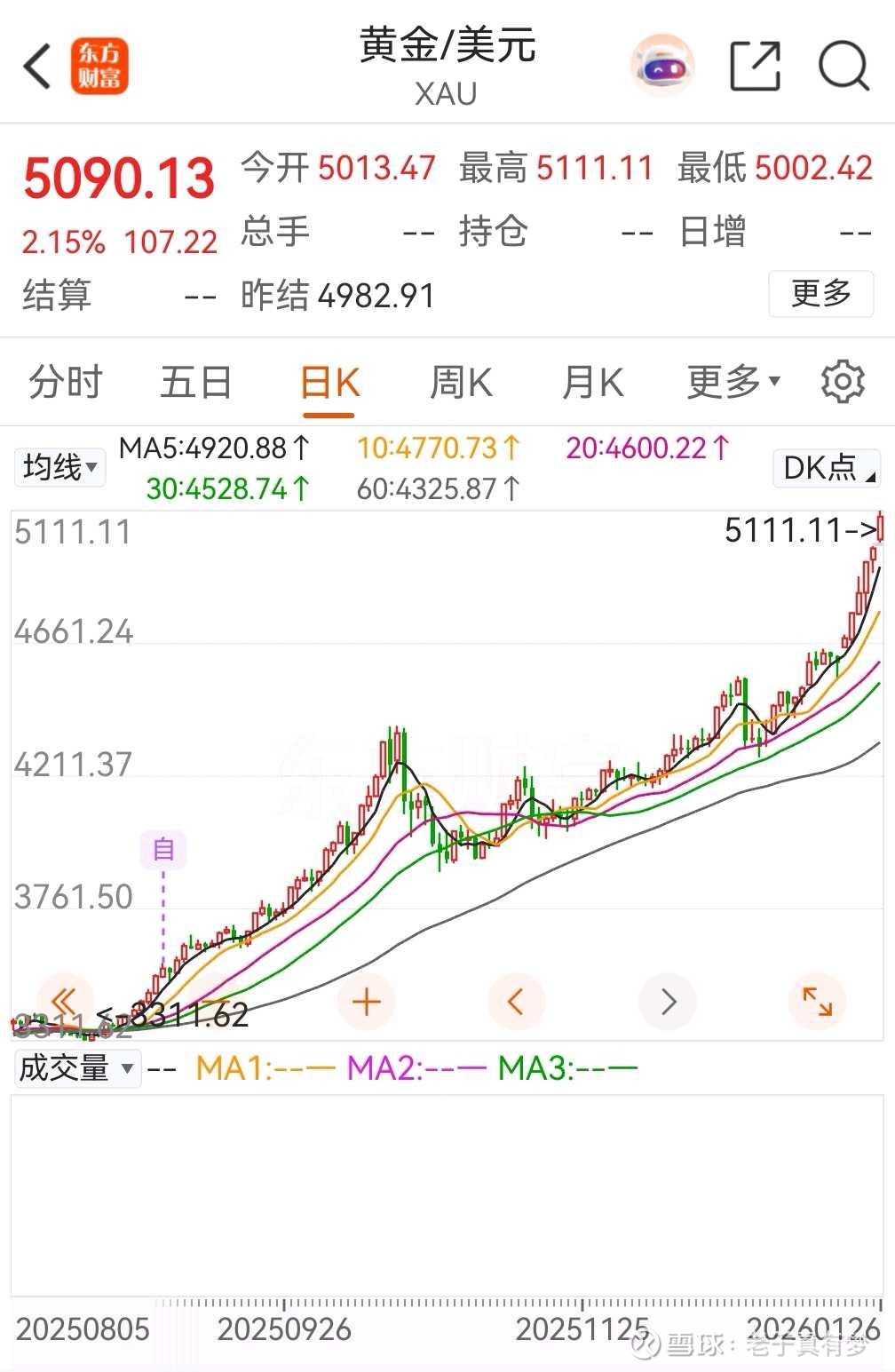Expand the 更多 chart period dropdown
Image resolution: width=895 pixels, height=1372 pixels.
click(733, 383)
